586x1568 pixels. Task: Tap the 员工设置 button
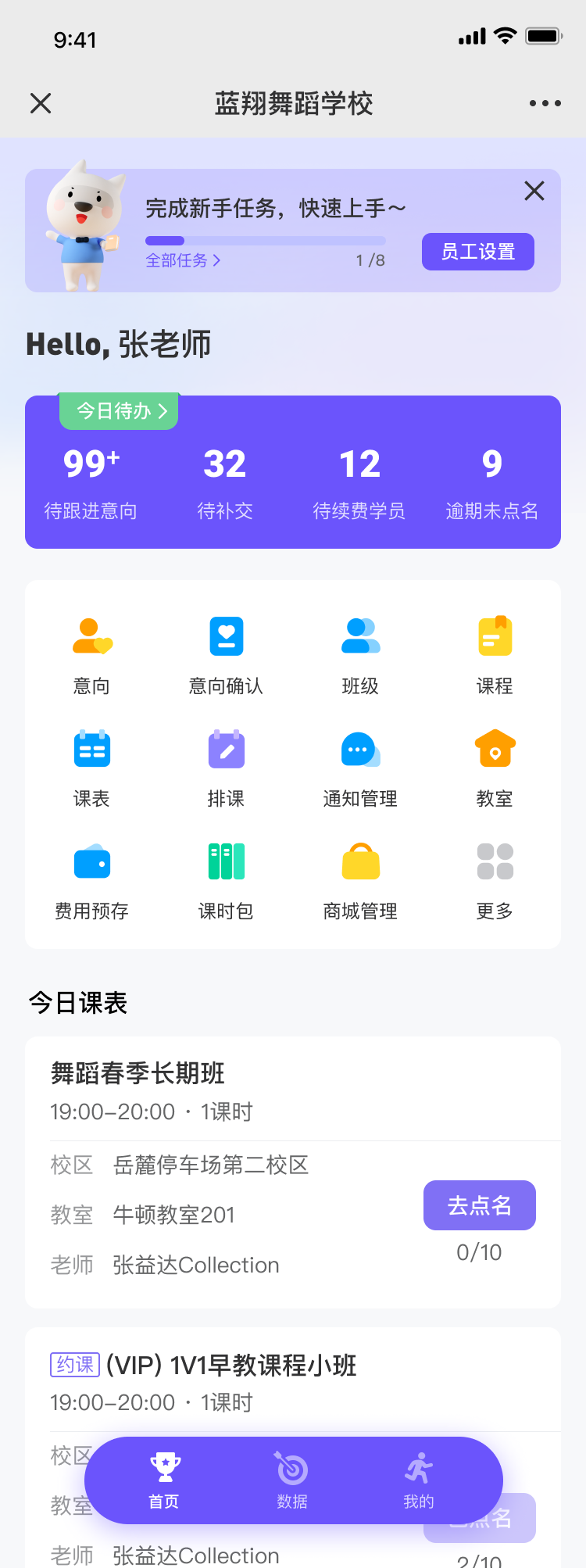pos(477,252)
